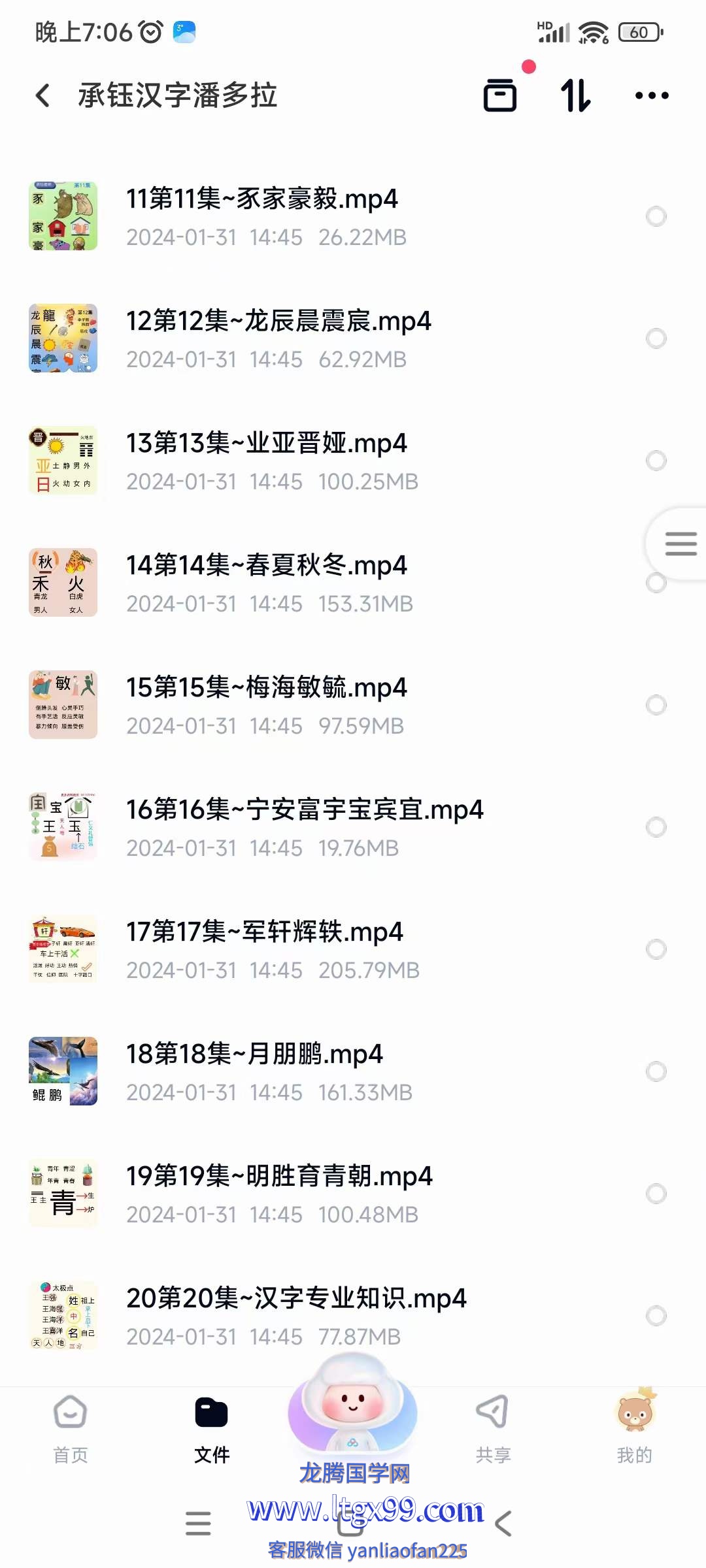Open 17第17集~军轩辉轶.mp4
The width and height of the screenshot is (706, 1568).
[x=264, y=949]
